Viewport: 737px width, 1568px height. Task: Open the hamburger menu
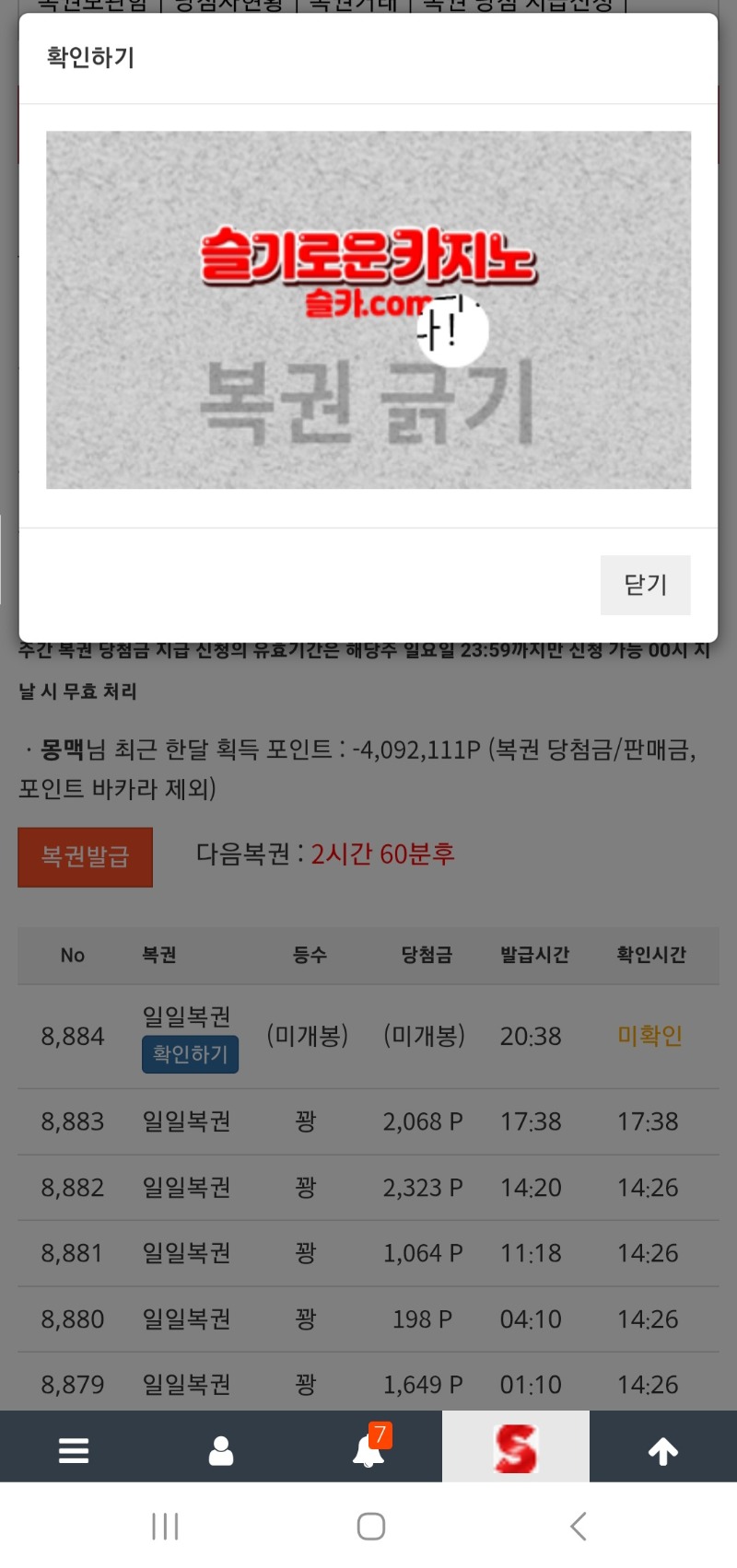tap(74, 1450)
